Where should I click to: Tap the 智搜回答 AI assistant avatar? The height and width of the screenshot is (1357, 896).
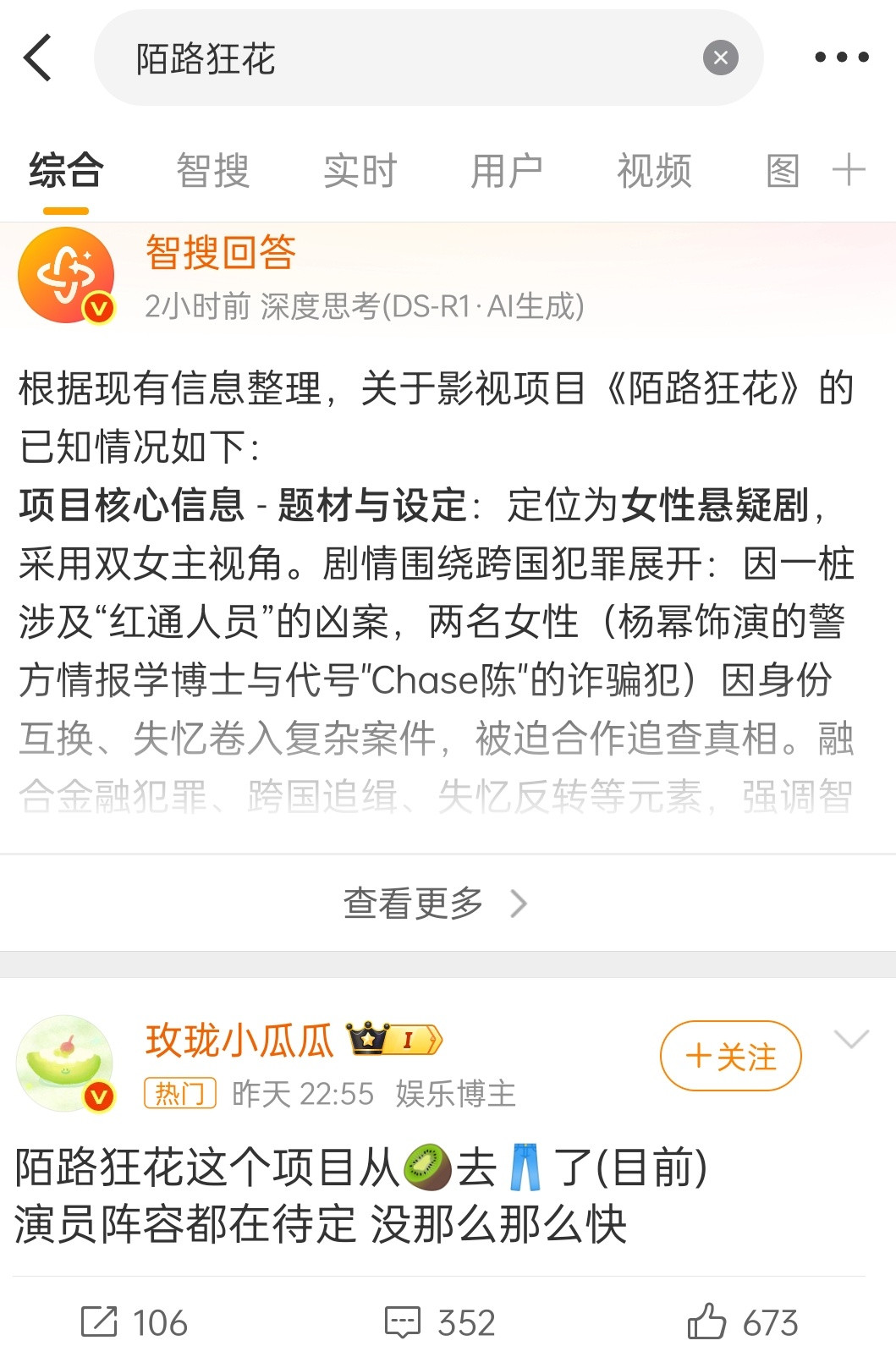tap(67, 273)
